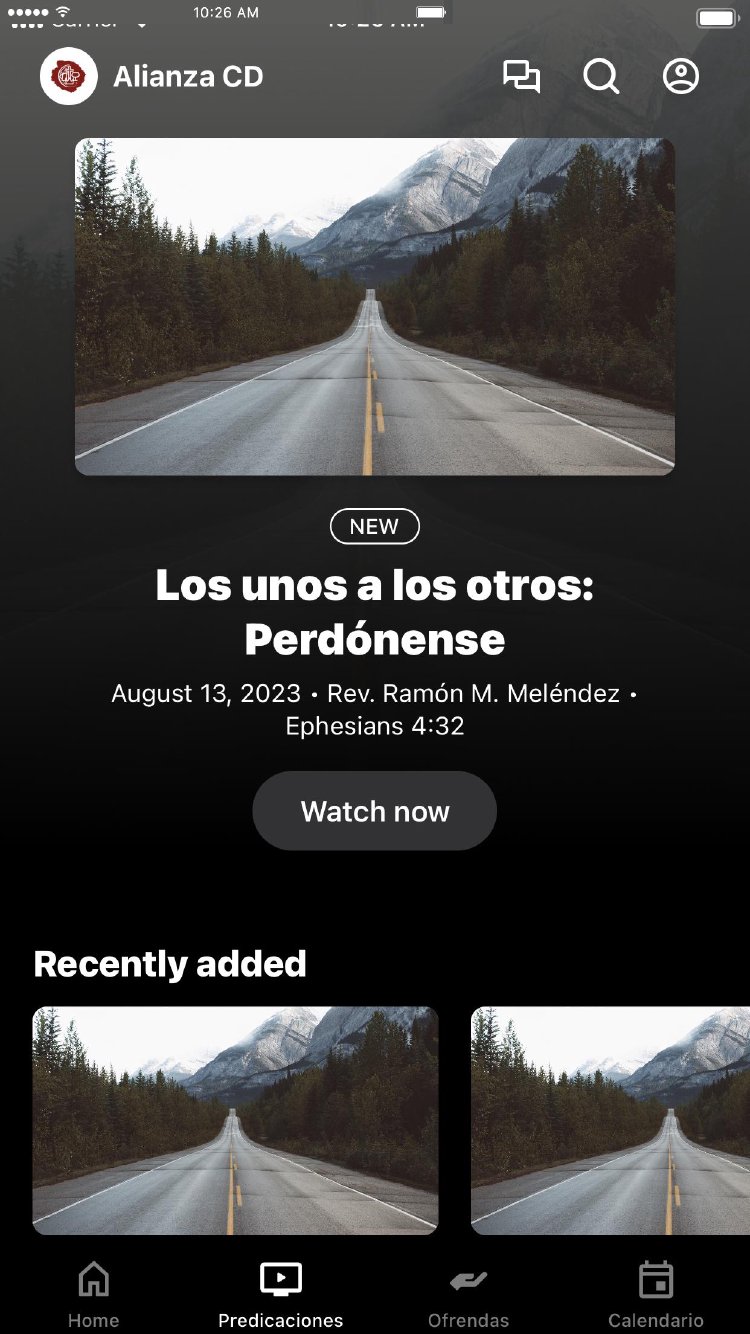Select the Predicaciones tab
This screenshot has width=750, height=1334.
pyautogui.click(x=281, y=1294)
